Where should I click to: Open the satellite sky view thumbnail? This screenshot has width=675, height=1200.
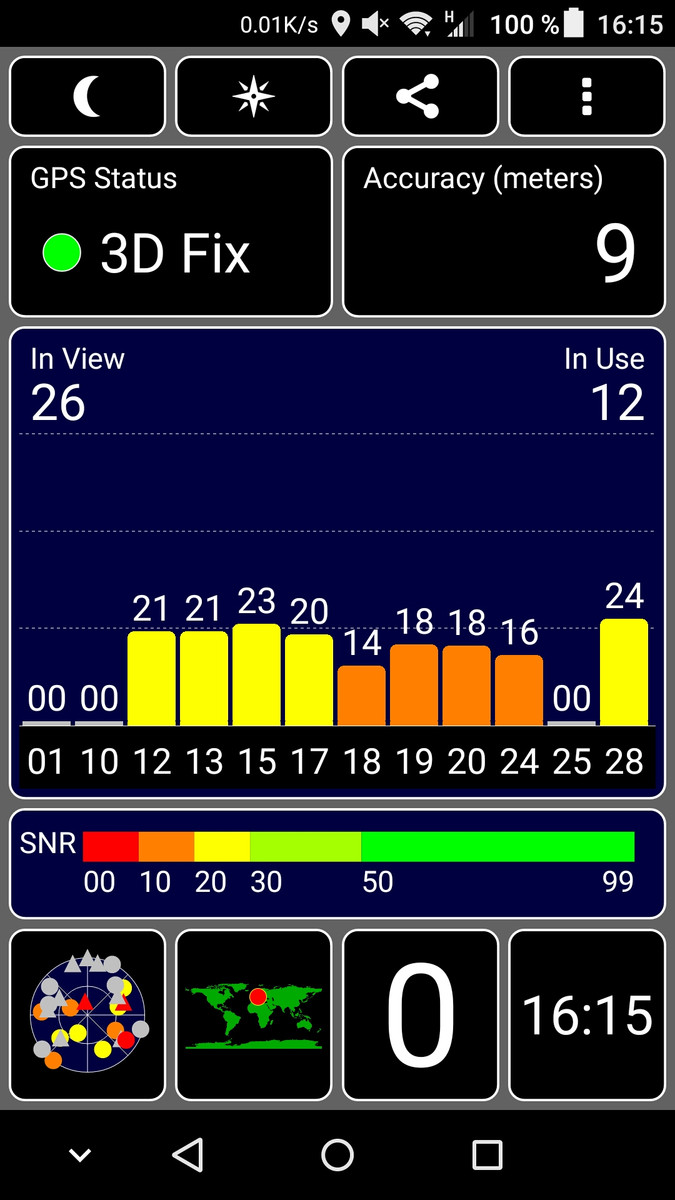(87, 1015)
